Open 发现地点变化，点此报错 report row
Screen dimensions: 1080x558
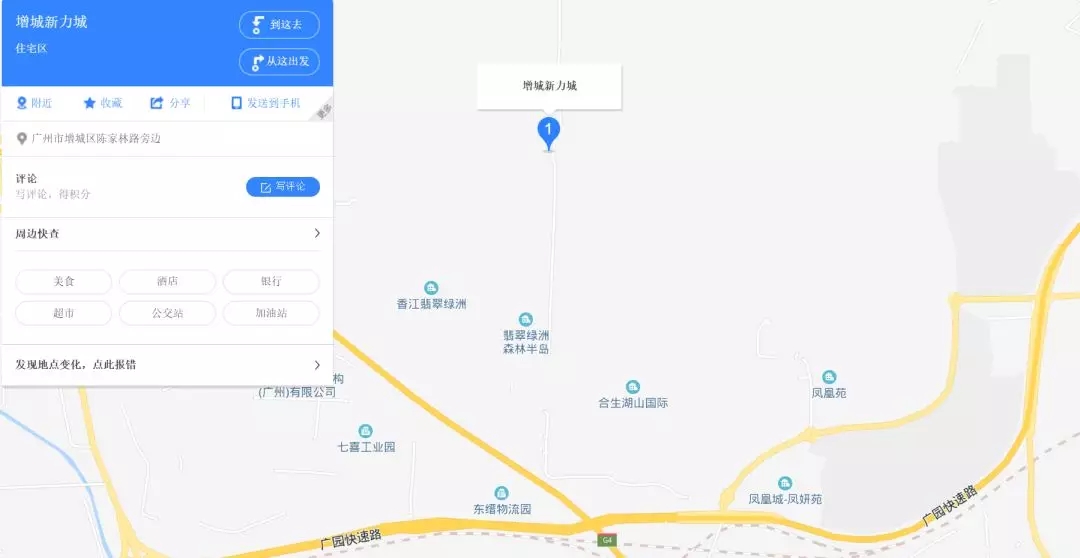(167, 365)
